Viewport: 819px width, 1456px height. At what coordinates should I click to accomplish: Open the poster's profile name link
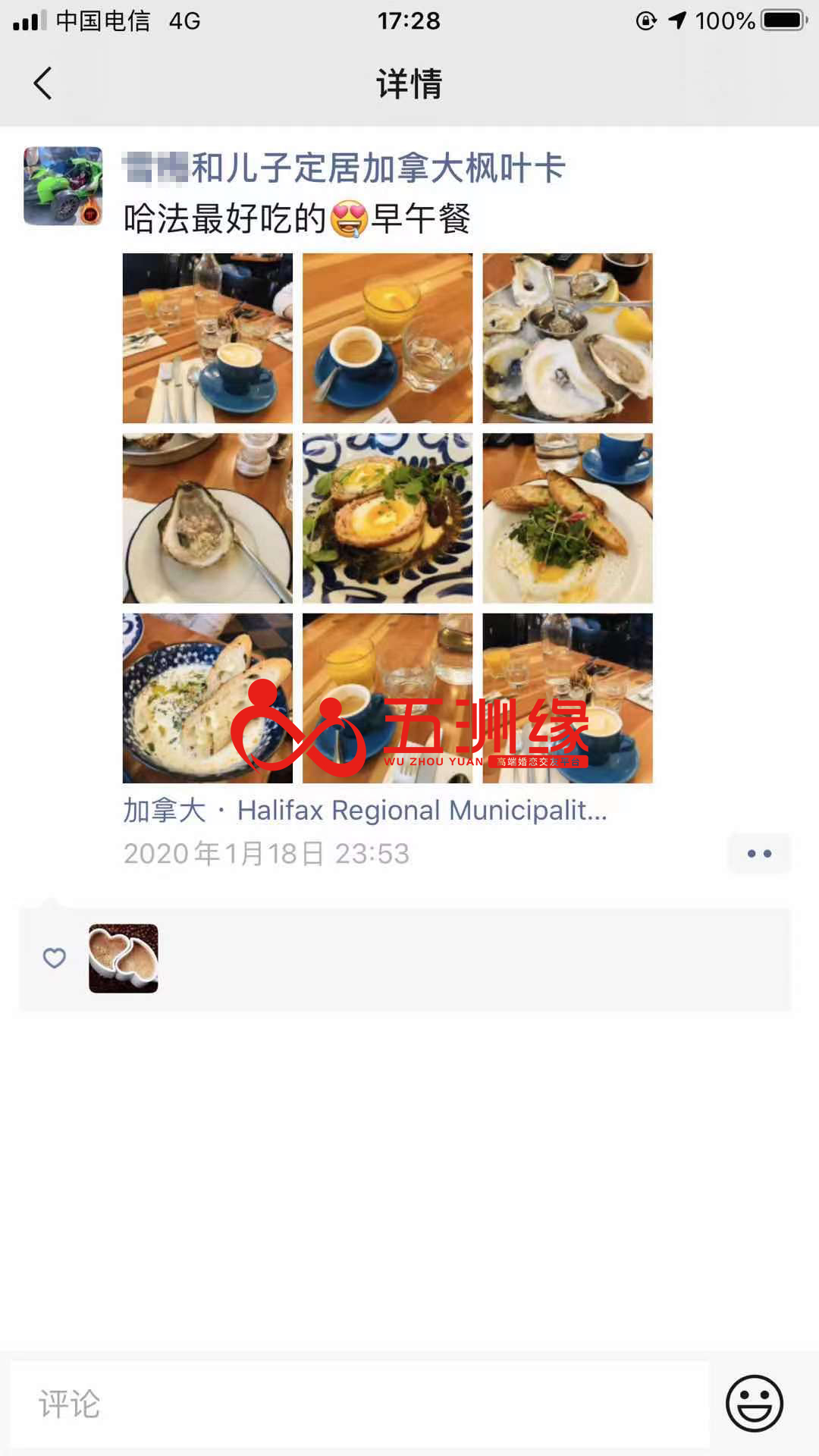coord(344,168)
